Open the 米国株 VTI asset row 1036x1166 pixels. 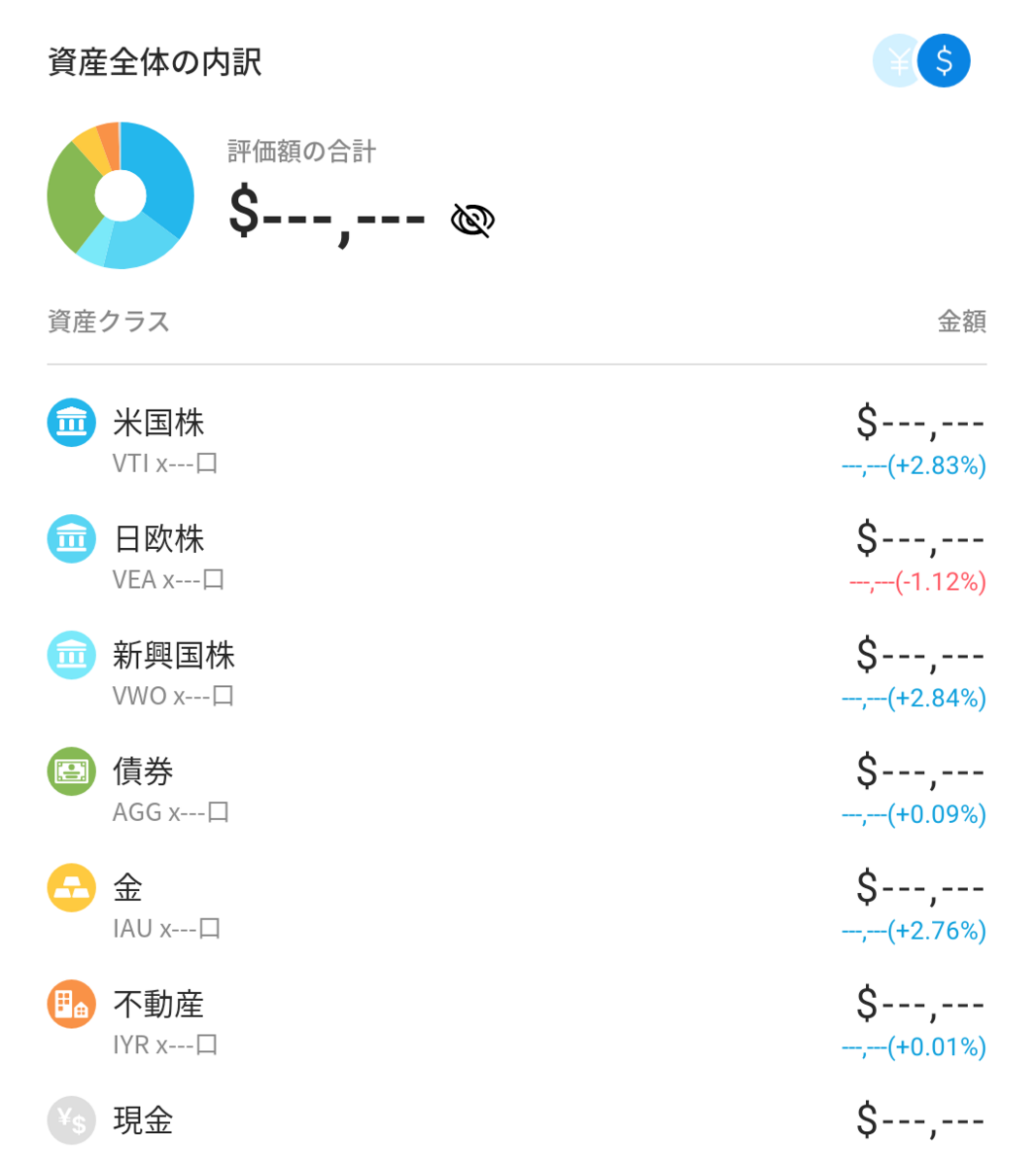pyautogui.click(x=517, y=442)
